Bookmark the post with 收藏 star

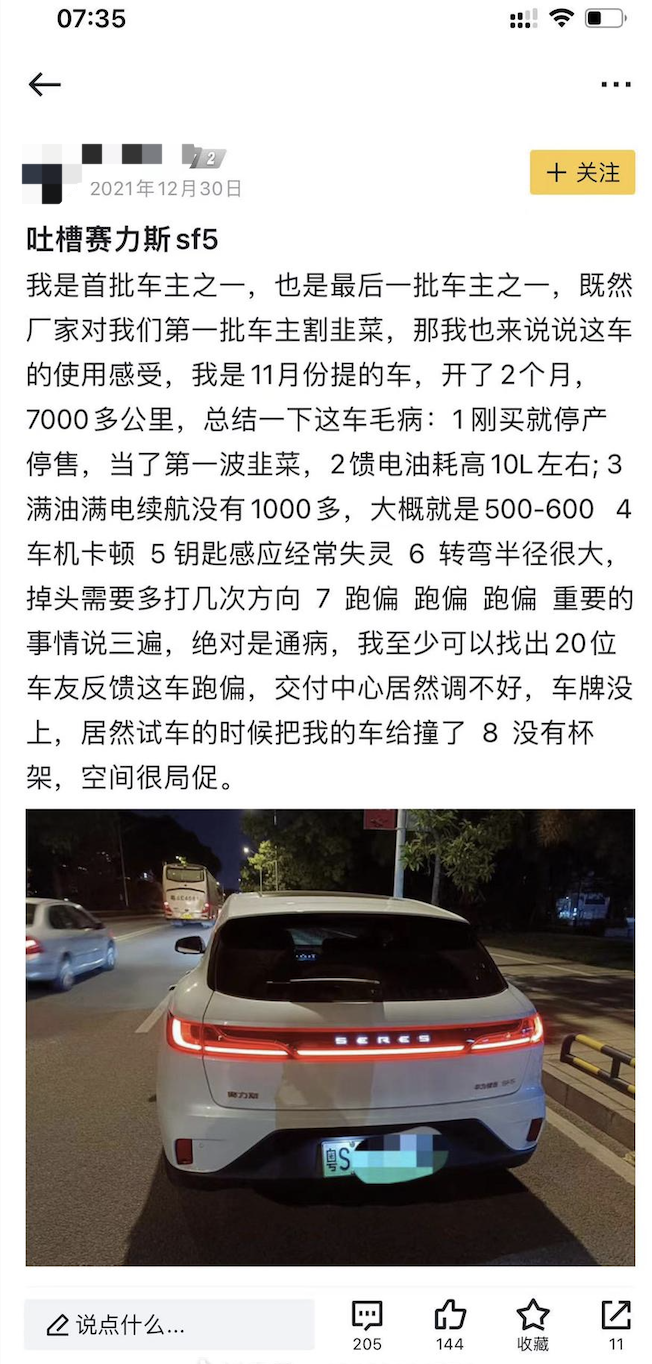tap(533, 1318)
